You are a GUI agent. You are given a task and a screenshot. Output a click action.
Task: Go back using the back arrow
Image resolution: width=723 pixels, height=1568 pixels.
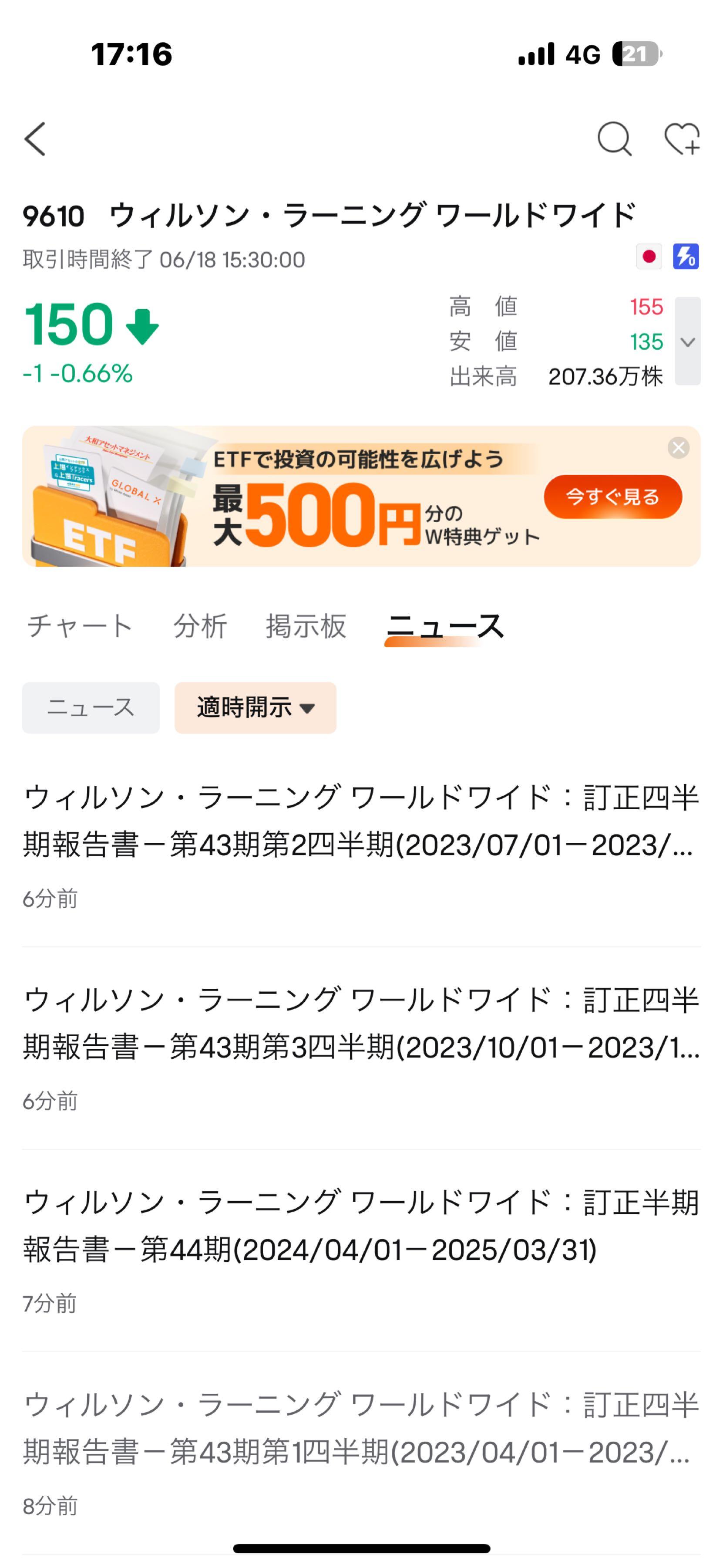pos(35,139)
